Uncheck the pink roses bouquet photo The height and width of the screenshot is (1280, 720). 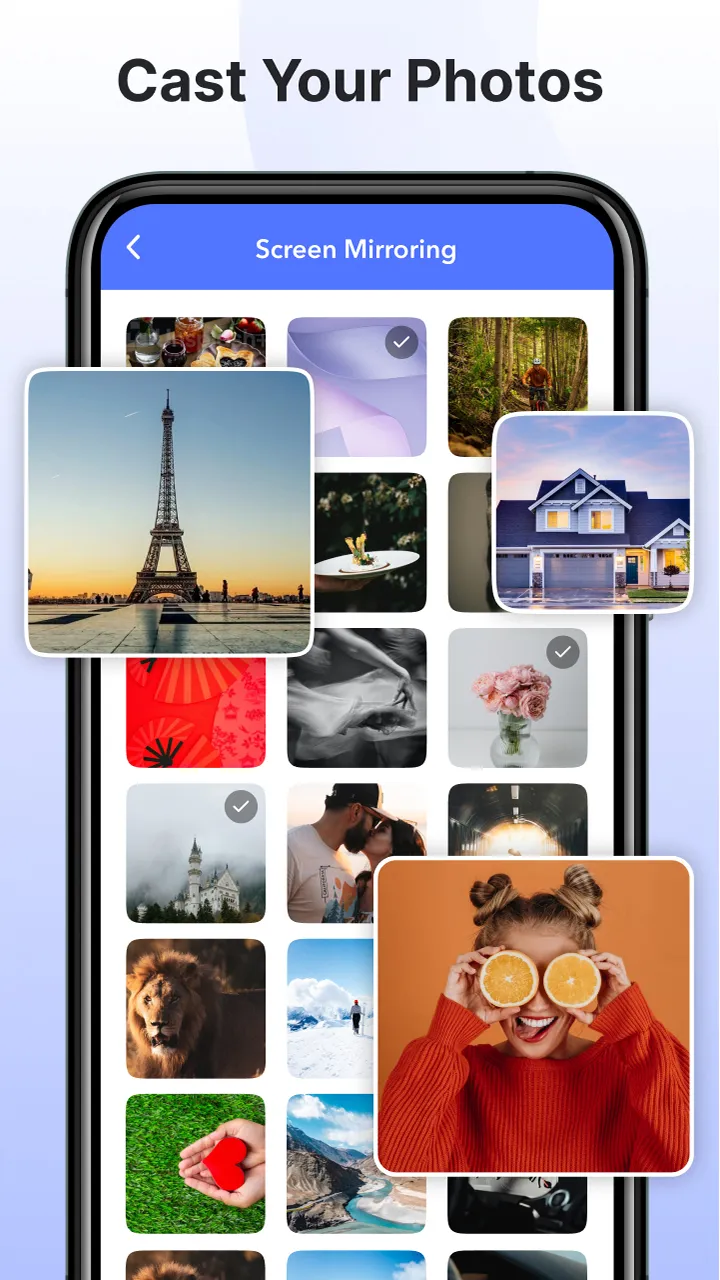click(561, 652)
